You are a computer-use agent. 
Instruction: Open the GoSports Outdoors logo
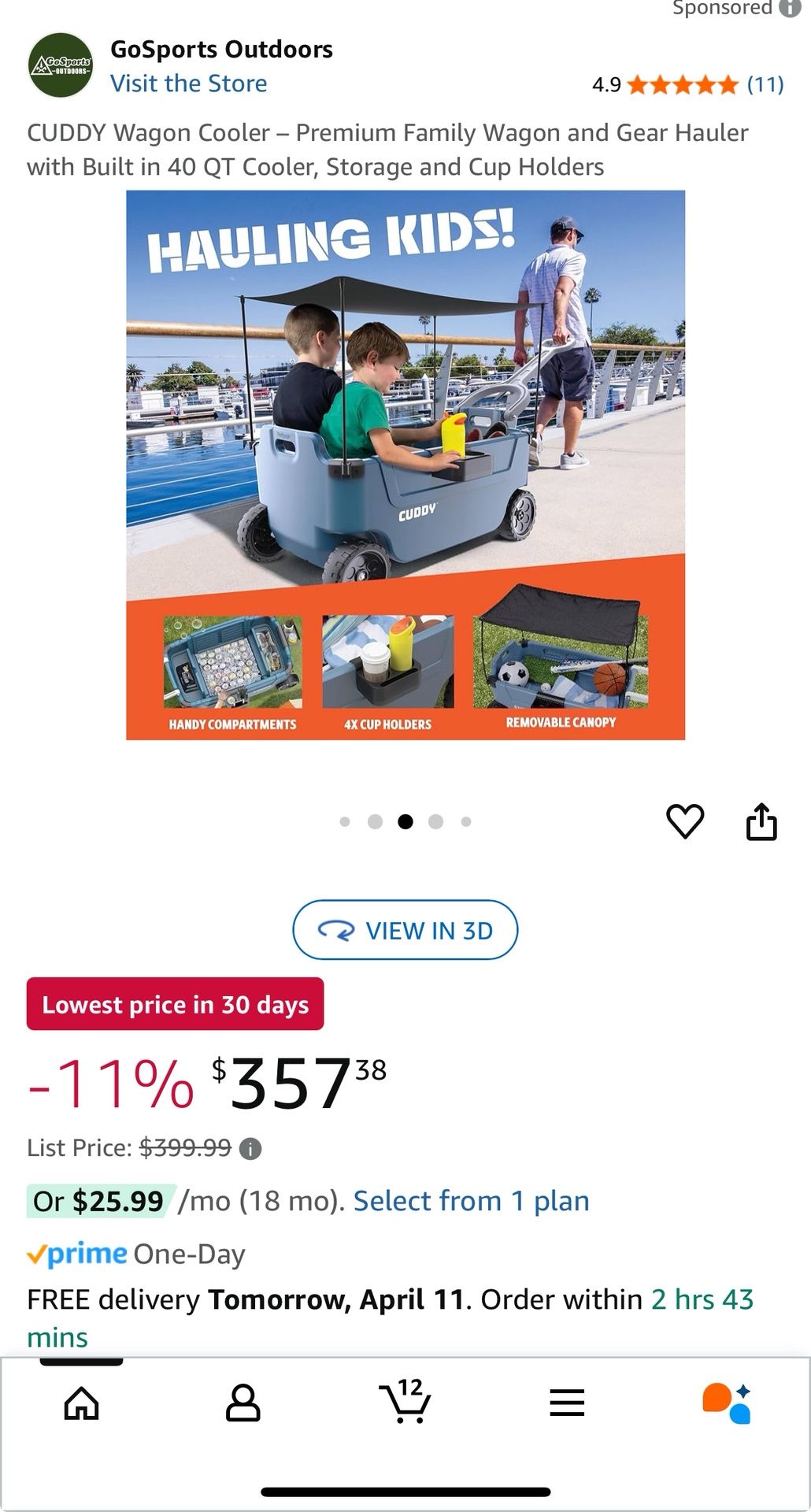(x=61, y=65)
